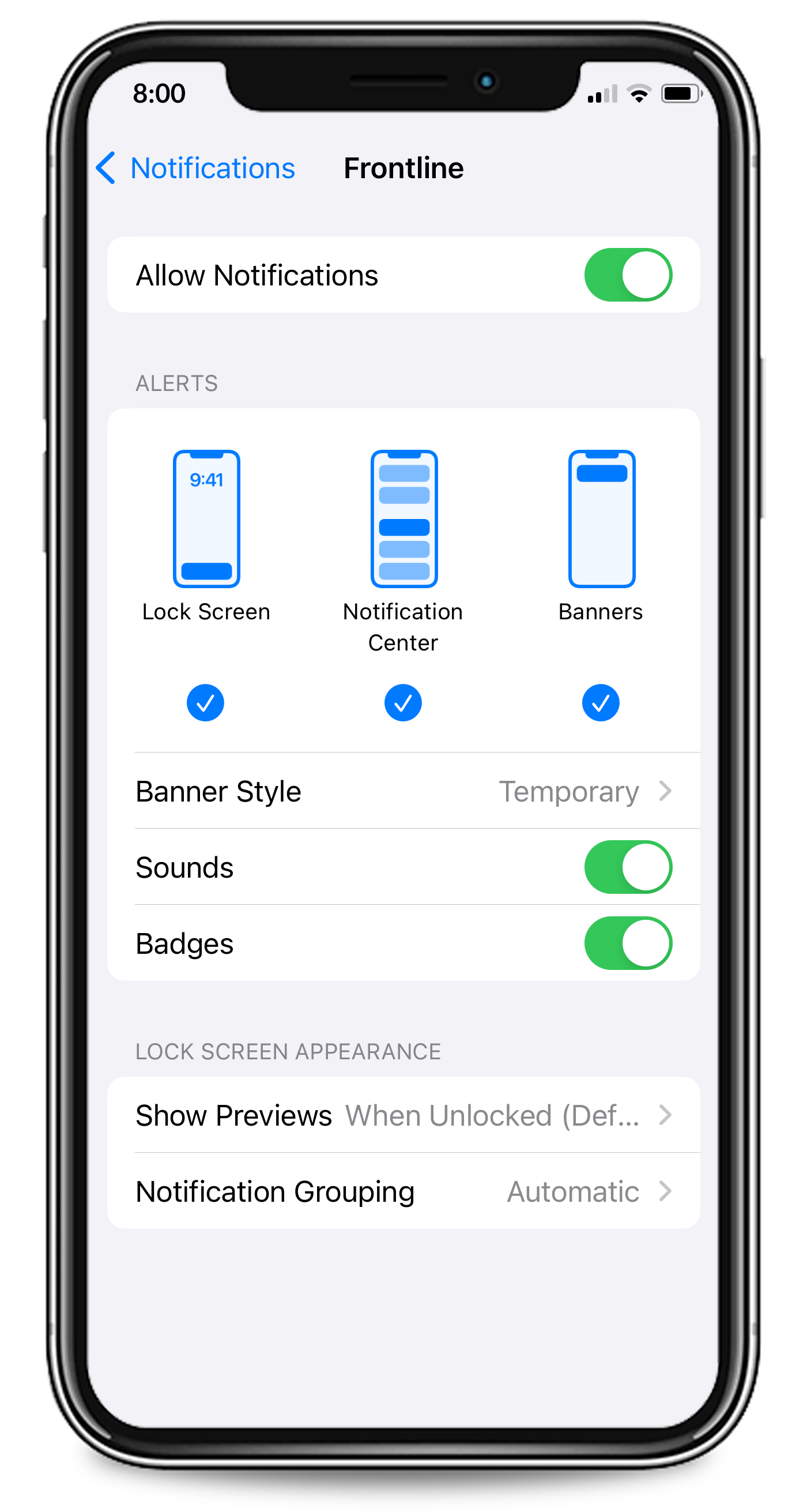Open Banner Style options

pyautogui.click(x=403, y=791)
